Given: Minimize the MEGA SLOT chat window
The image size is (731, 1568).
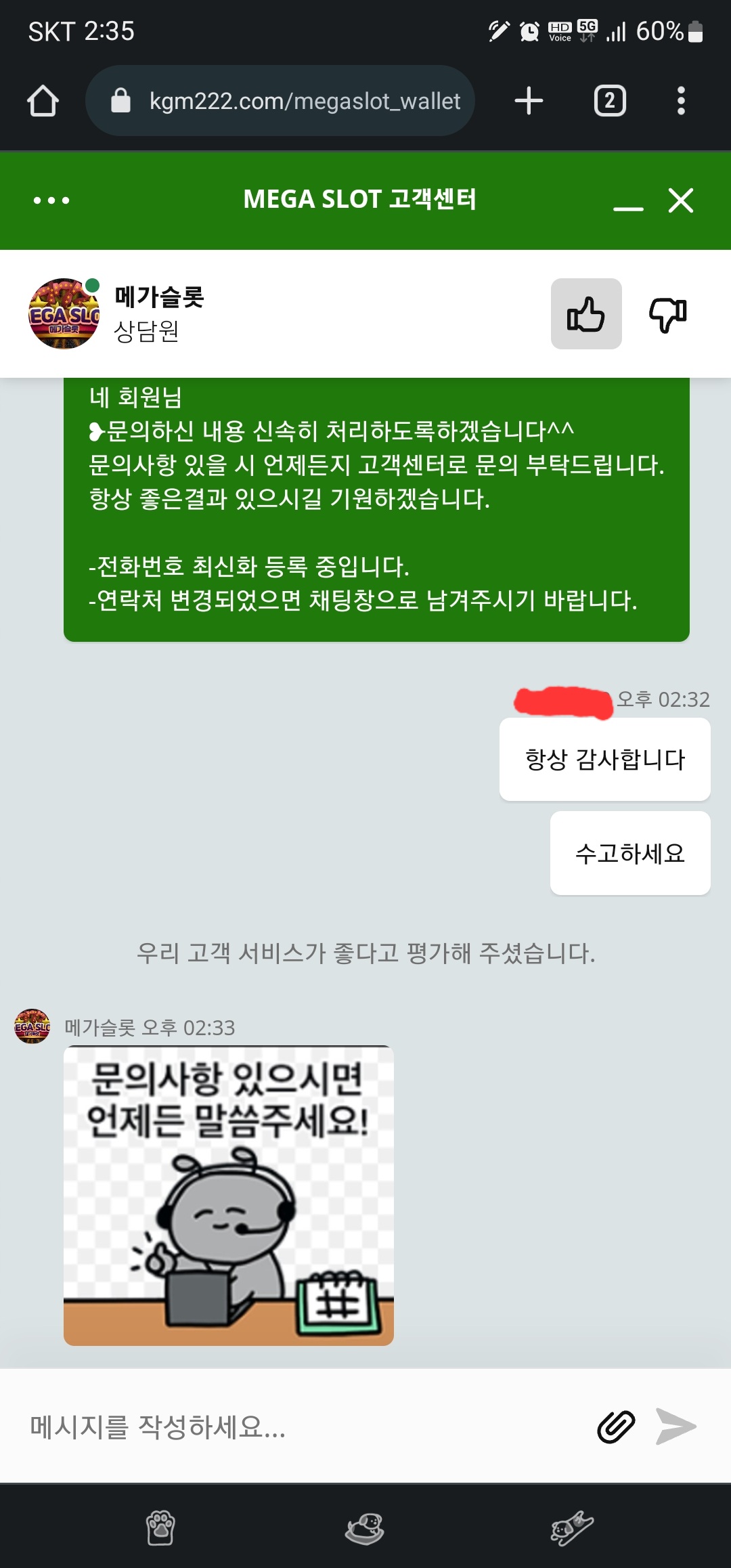Looking at the screenshot, I should tap(628, 202).
